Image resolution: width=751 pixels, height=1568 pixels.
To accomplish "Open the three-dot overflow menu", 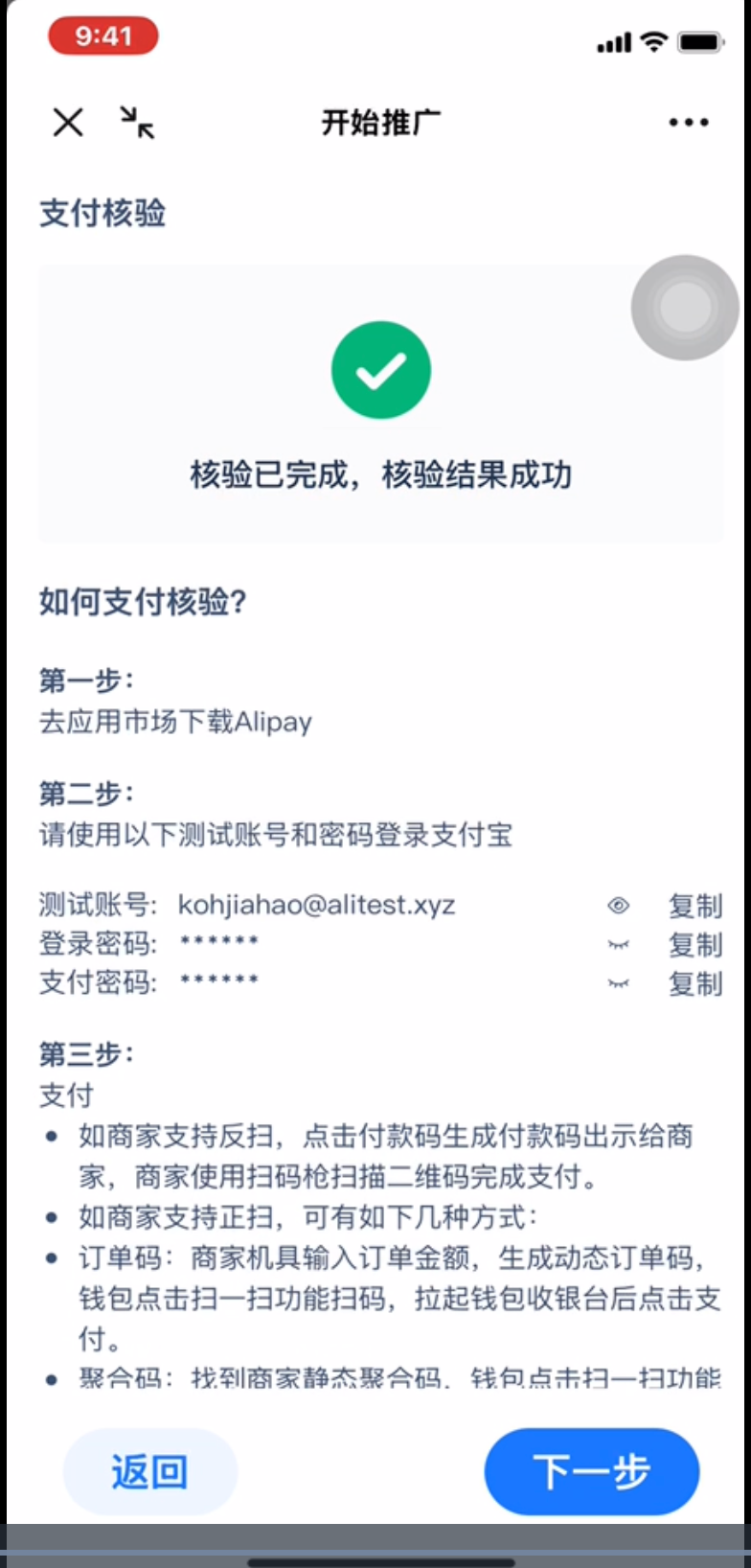I will tap(688, 123).
